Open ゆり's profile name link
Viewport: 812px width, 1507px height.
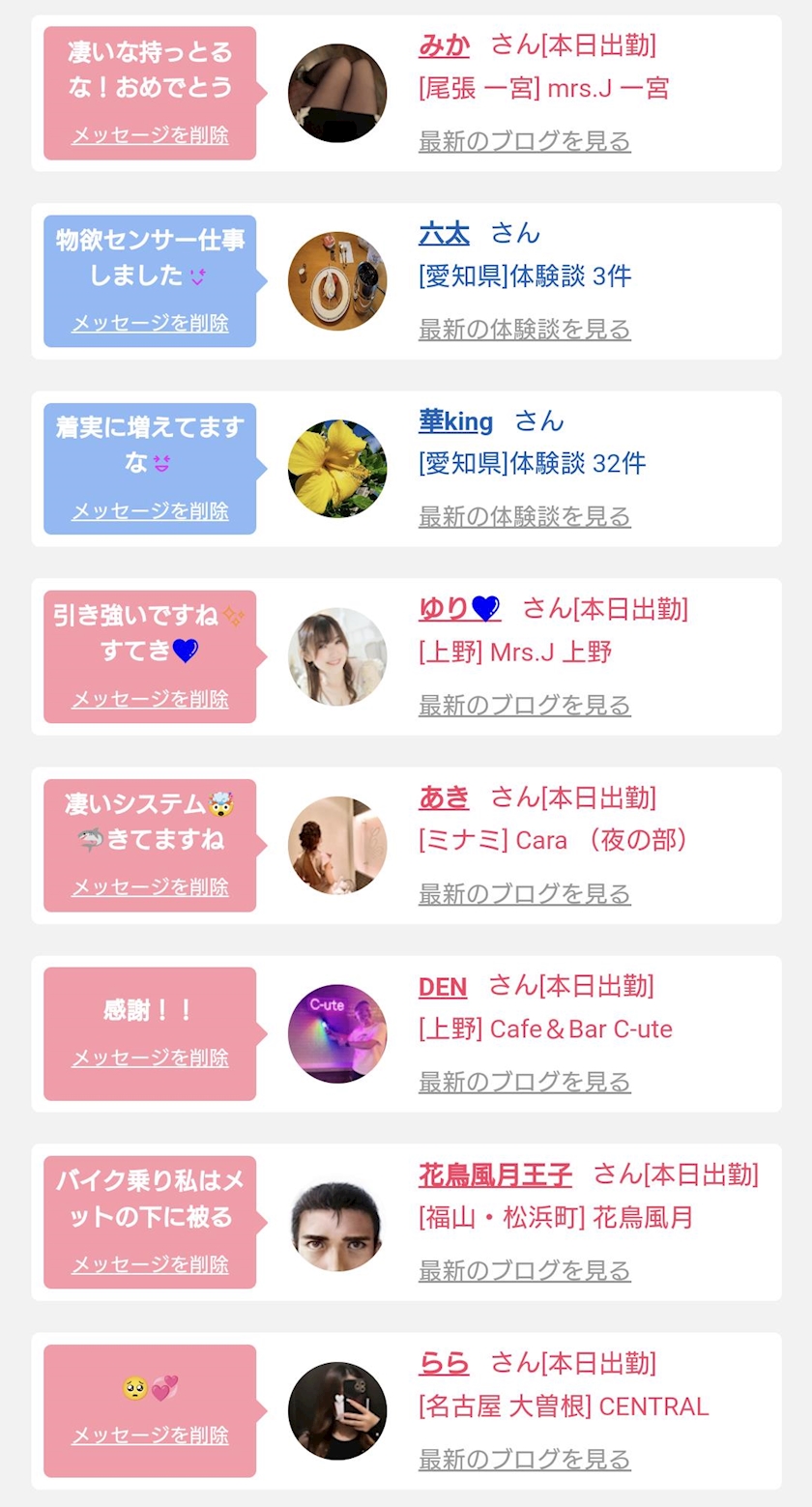click(459, 608)
